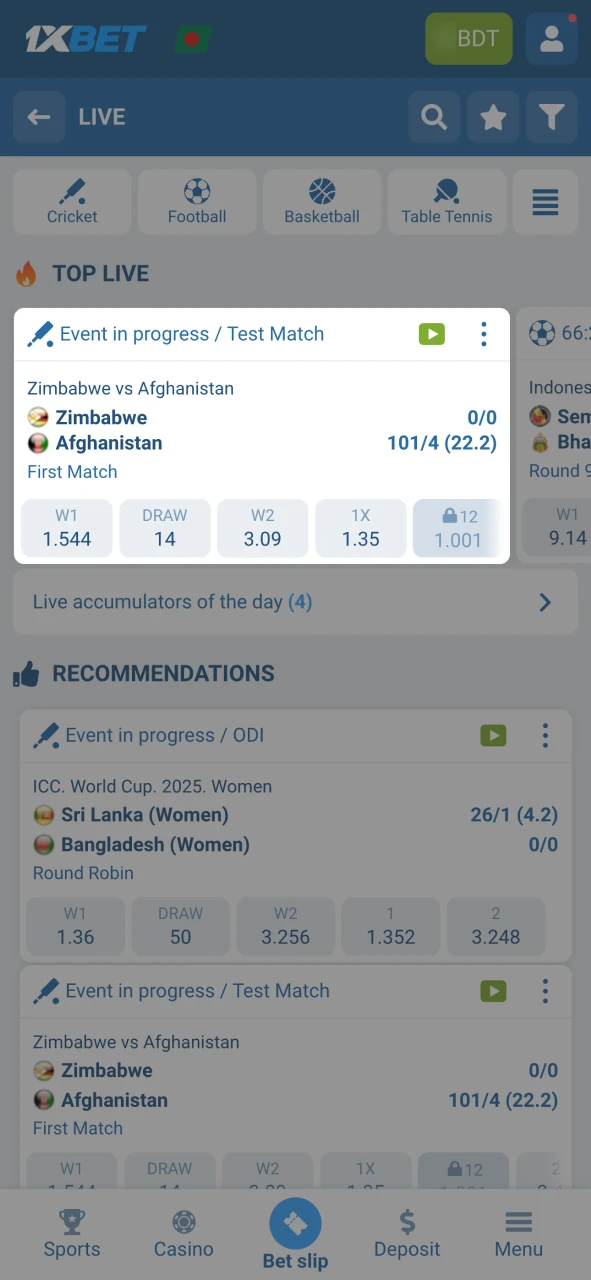Open the profile account icon
591x1280 pixels.
(552, 39)
